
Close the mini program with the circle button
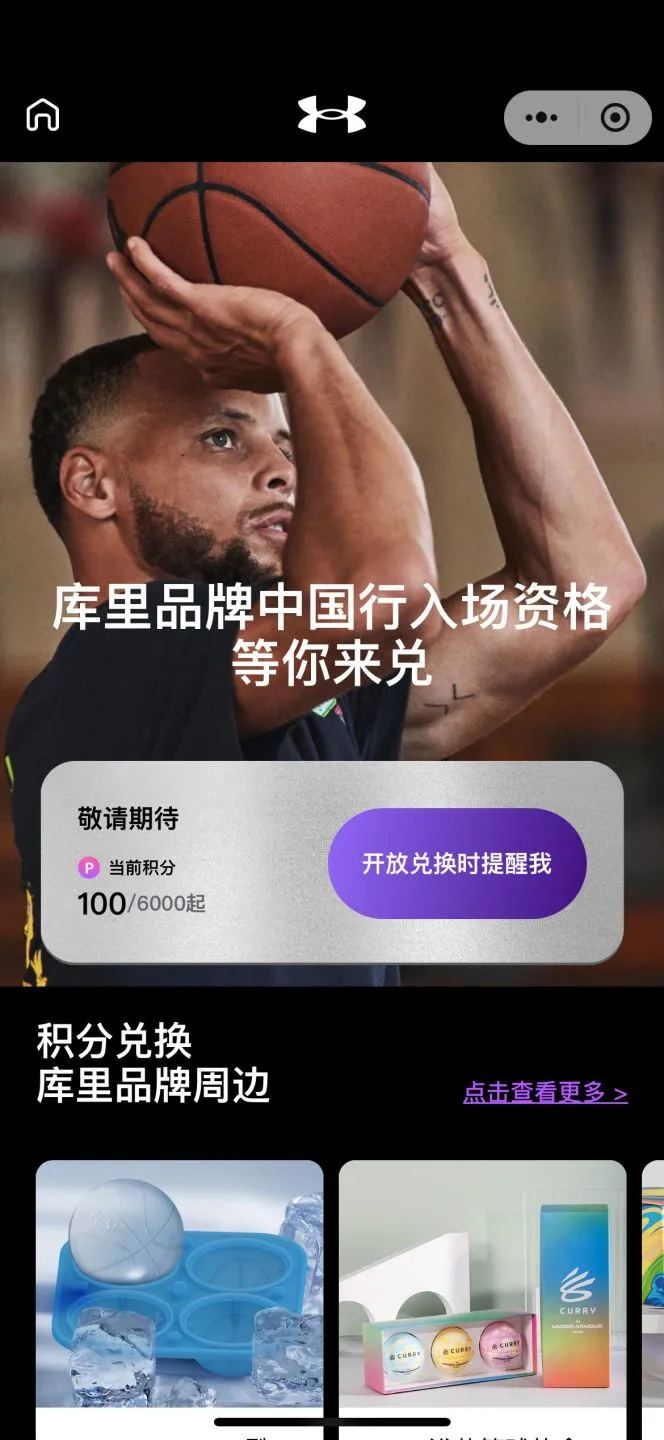pos(614,118)
